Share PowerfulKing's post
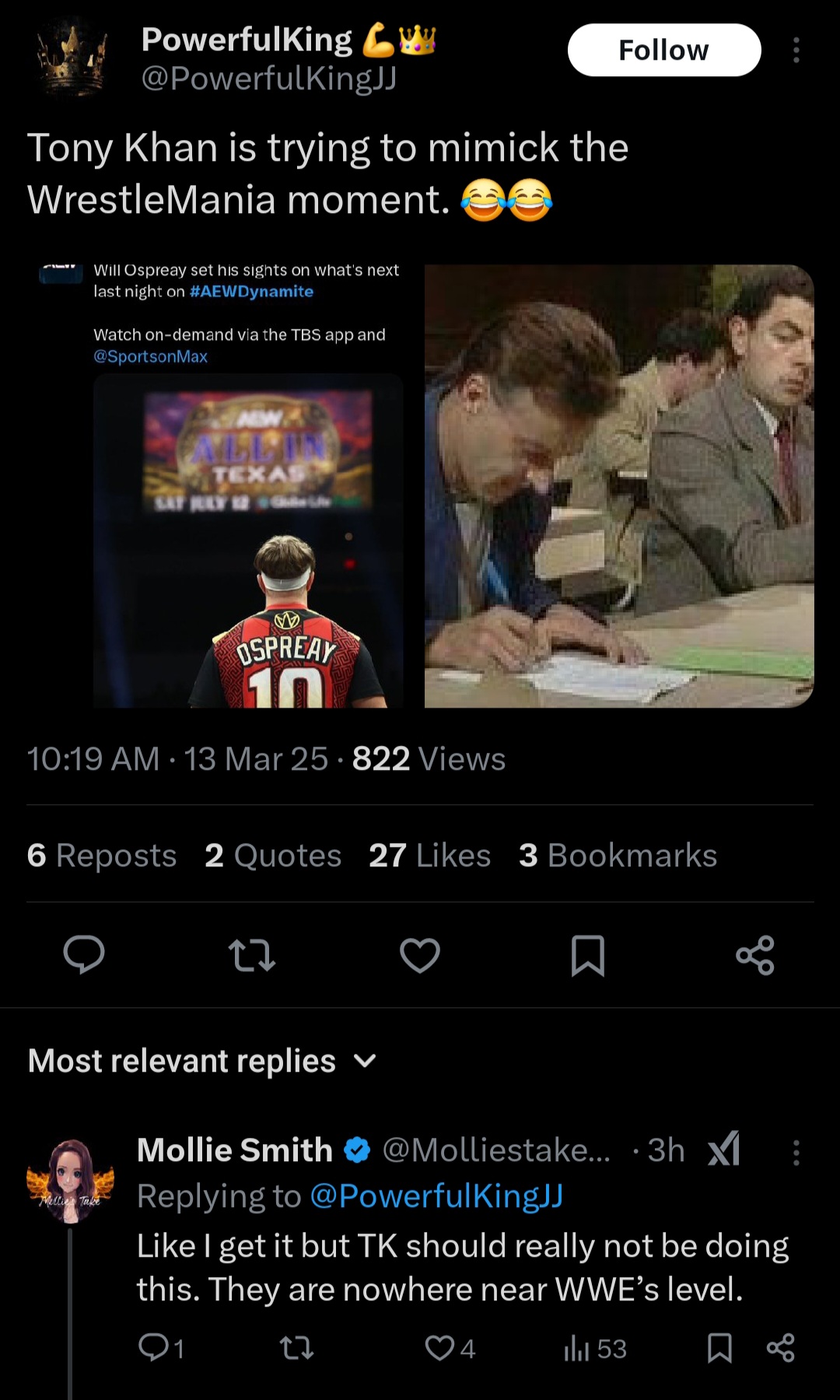 pos(755,954)
